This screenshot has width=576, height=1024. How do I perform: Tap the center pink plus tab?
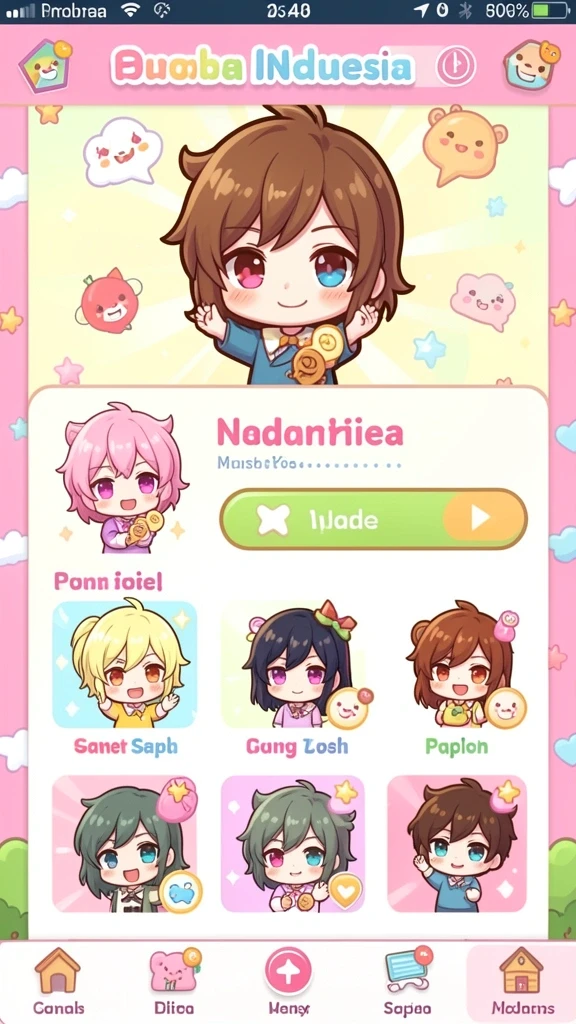(x=288, y=972)
